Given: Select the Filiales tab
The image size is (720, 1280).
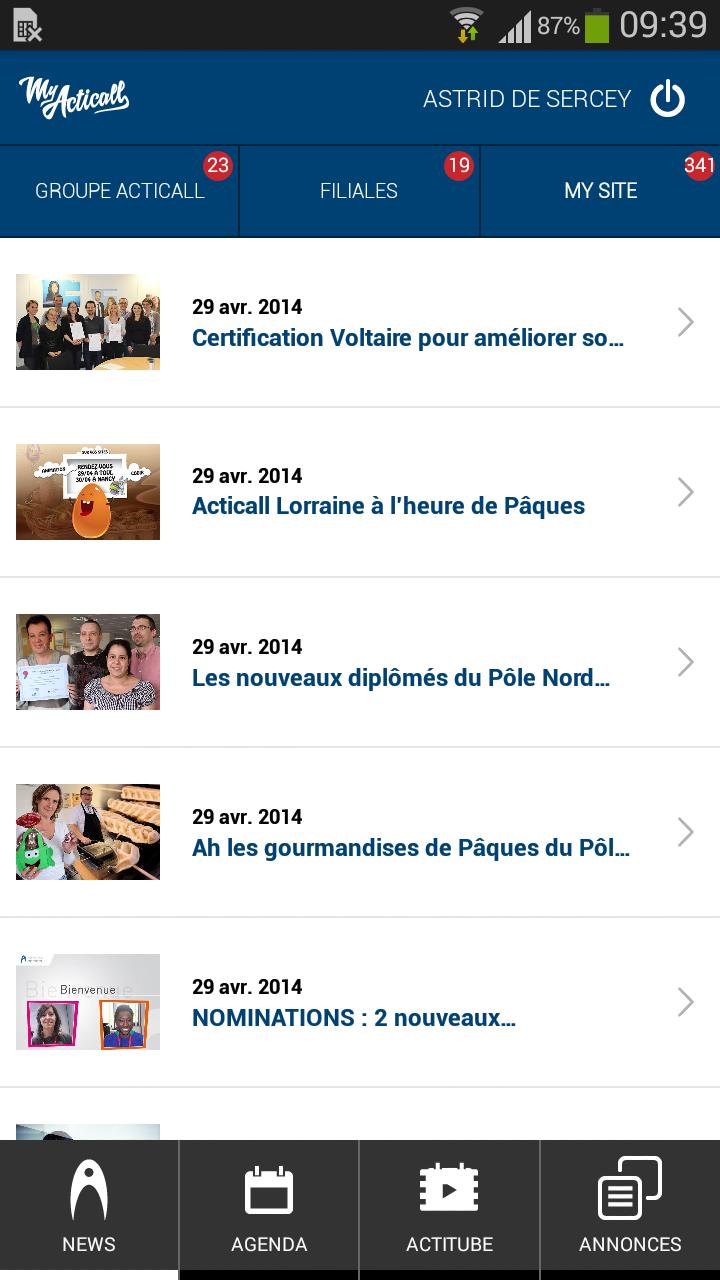Looking at the screenshot, I should click(x=359, y=191).
